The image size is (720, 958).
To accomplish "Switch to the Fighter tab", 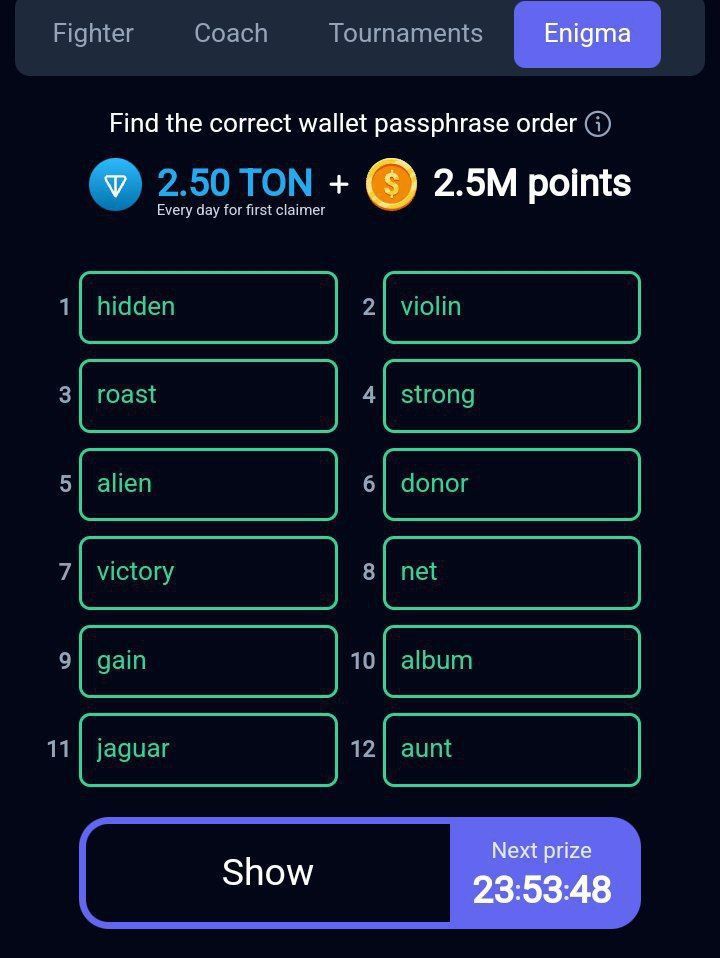I will coord(93,33).
